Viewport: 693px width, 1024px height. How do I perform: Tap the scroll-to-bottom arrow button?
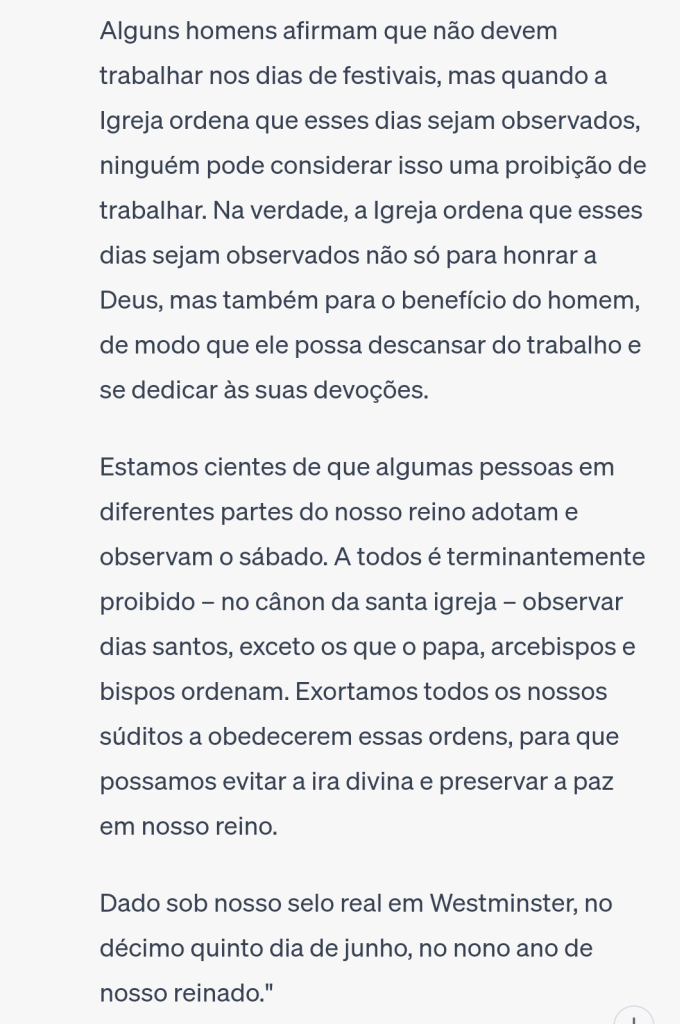pyautogui.click(x=633, y=1017)
